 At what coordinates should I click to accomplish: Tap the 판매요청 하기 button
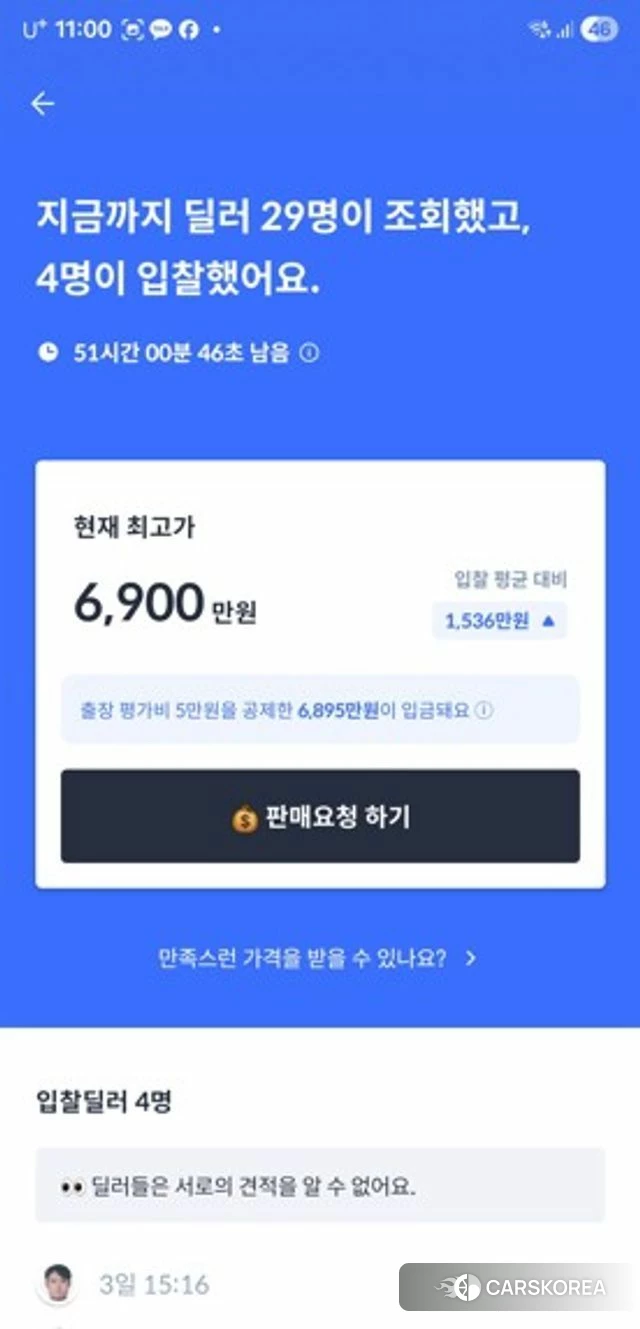click(x=320, y=816)
